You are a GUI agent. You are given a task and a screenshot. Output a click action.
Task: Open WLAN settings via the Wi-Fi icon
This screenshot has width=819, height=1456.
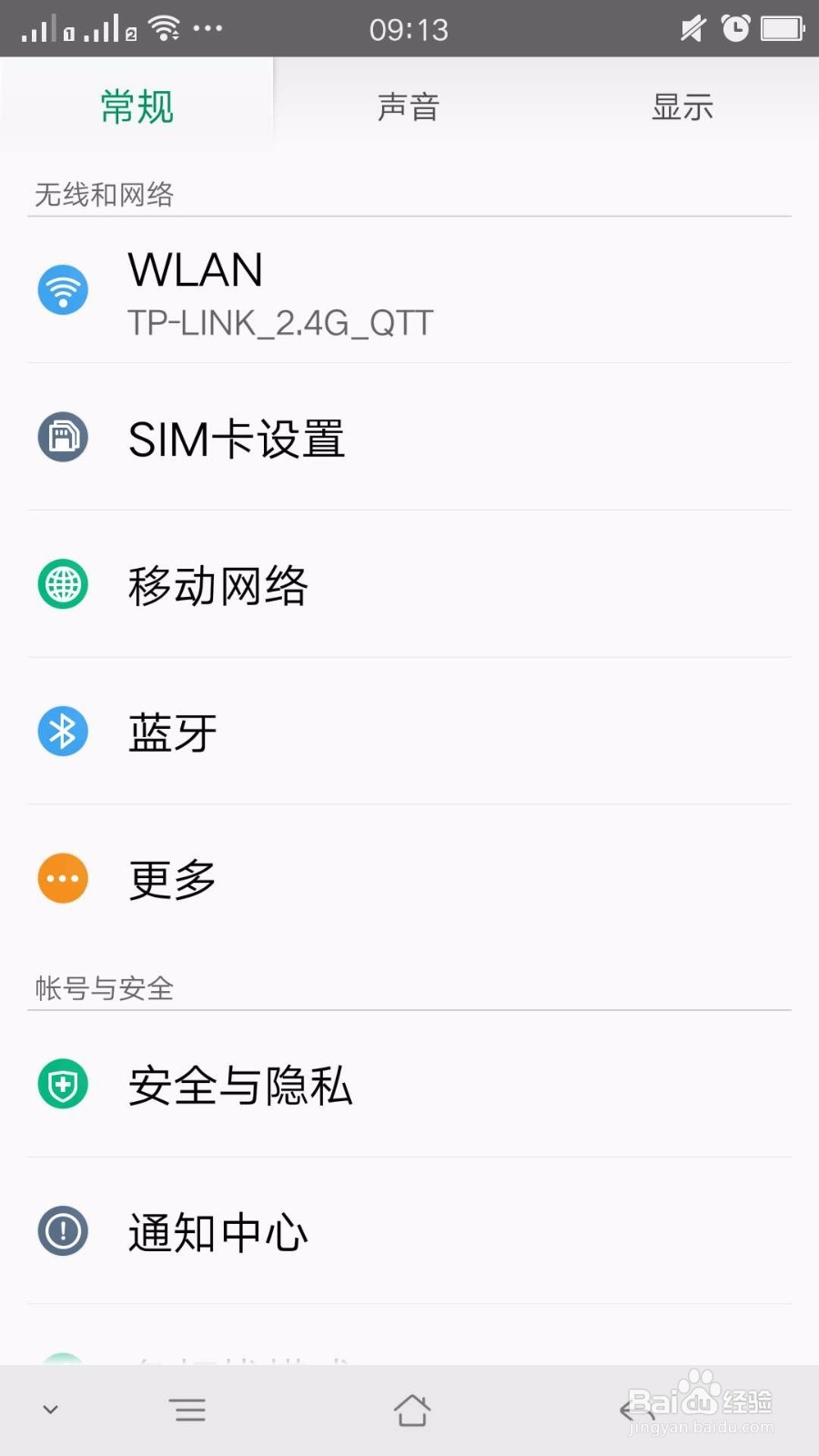click(62, 289)
